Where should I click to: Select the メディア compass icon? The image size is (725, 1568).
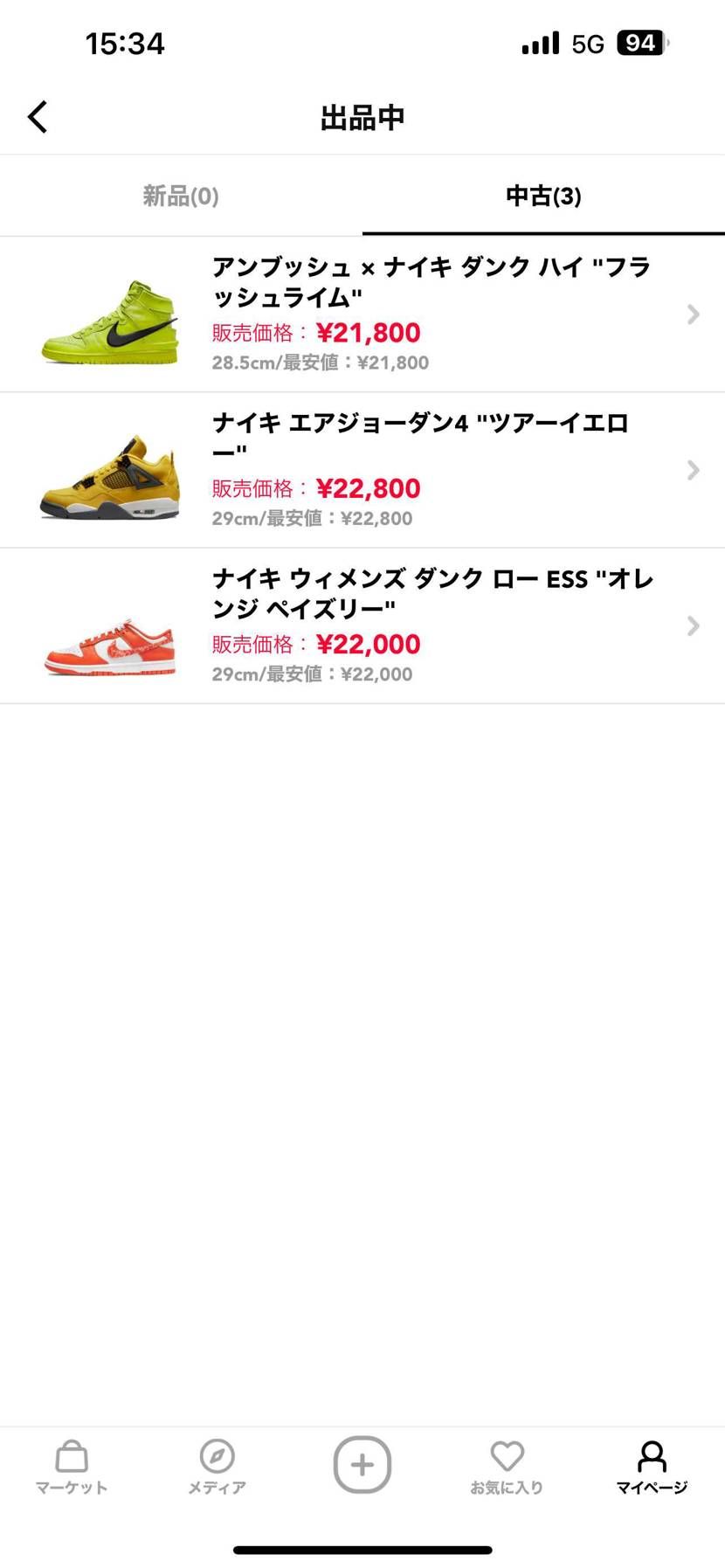[x=217, y=1466]
